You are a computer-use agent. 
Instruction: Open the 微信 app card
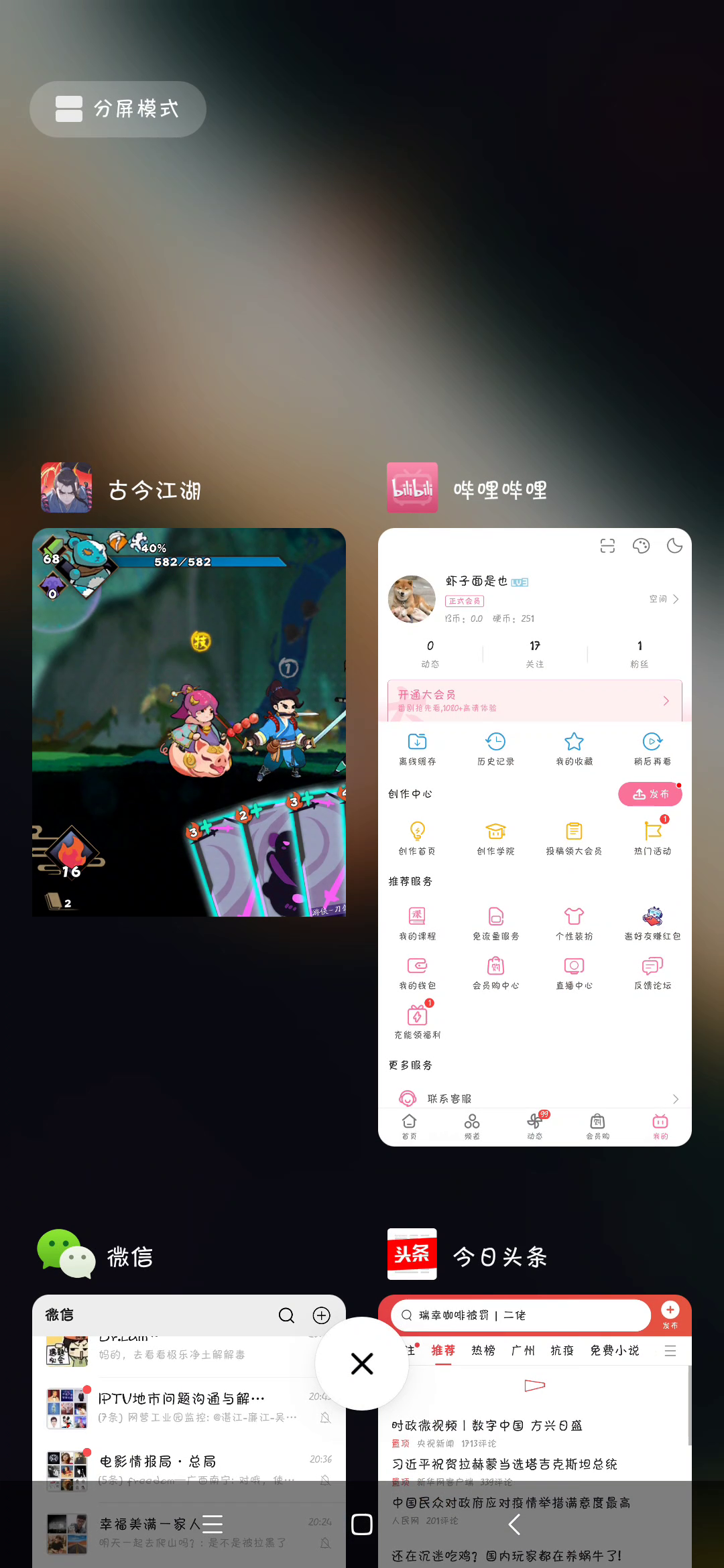click(189, 1431)
